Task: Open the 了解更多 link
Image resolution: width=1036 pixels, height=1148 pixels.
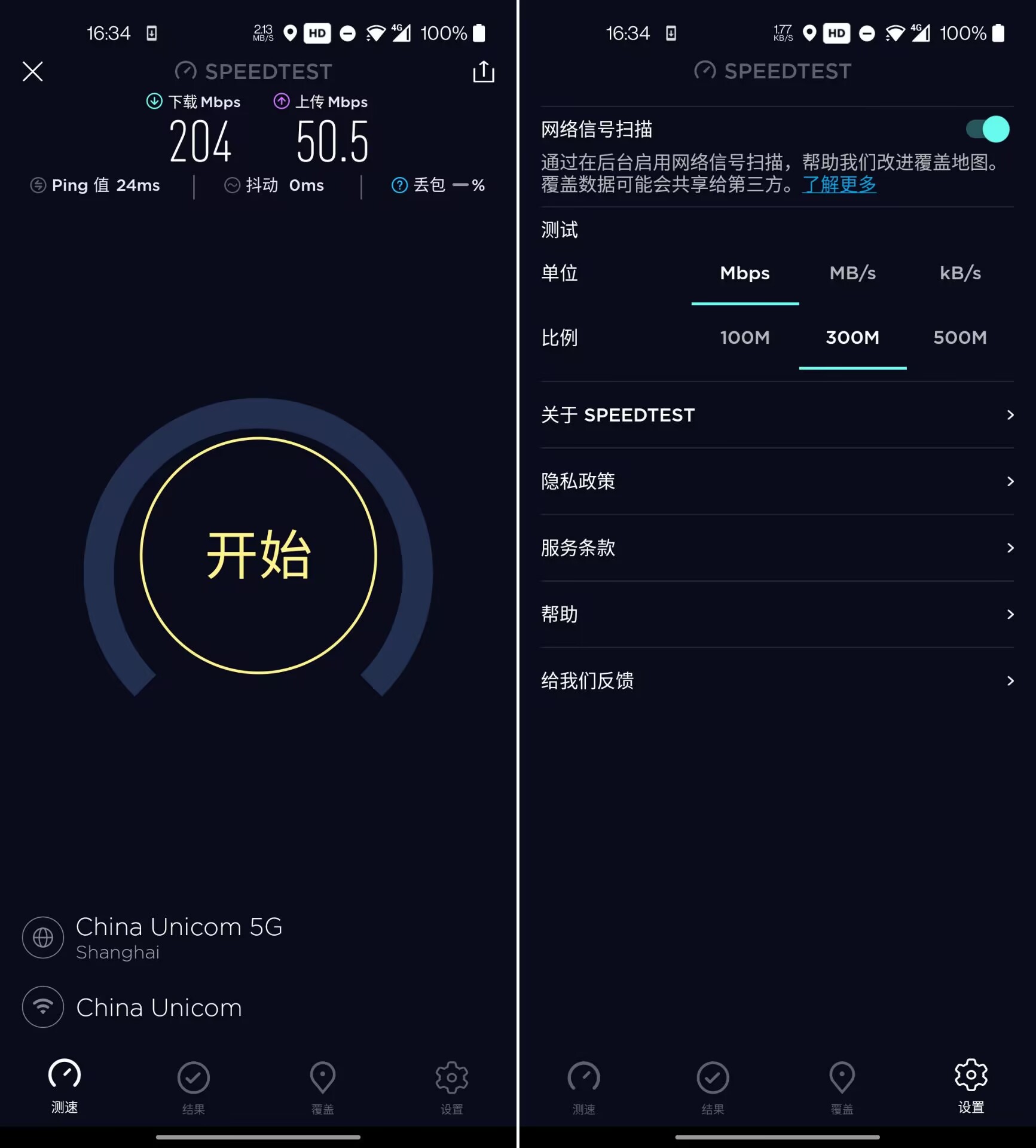Action: pyautogui.click(x=839, y=184)
